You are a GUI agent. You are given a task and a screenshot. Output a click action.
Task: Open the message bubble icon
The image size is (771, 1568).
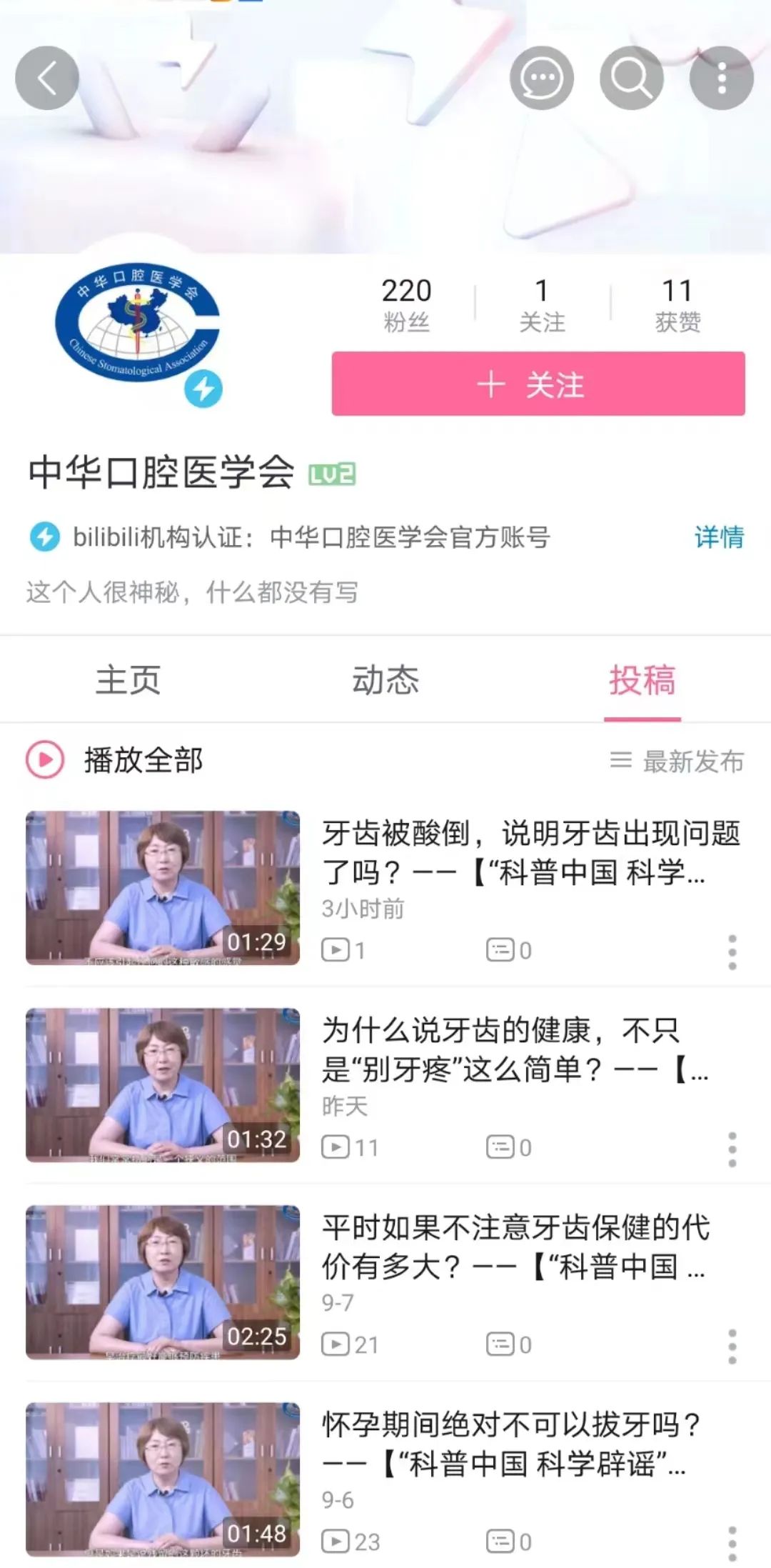click(x=541, y=78)
